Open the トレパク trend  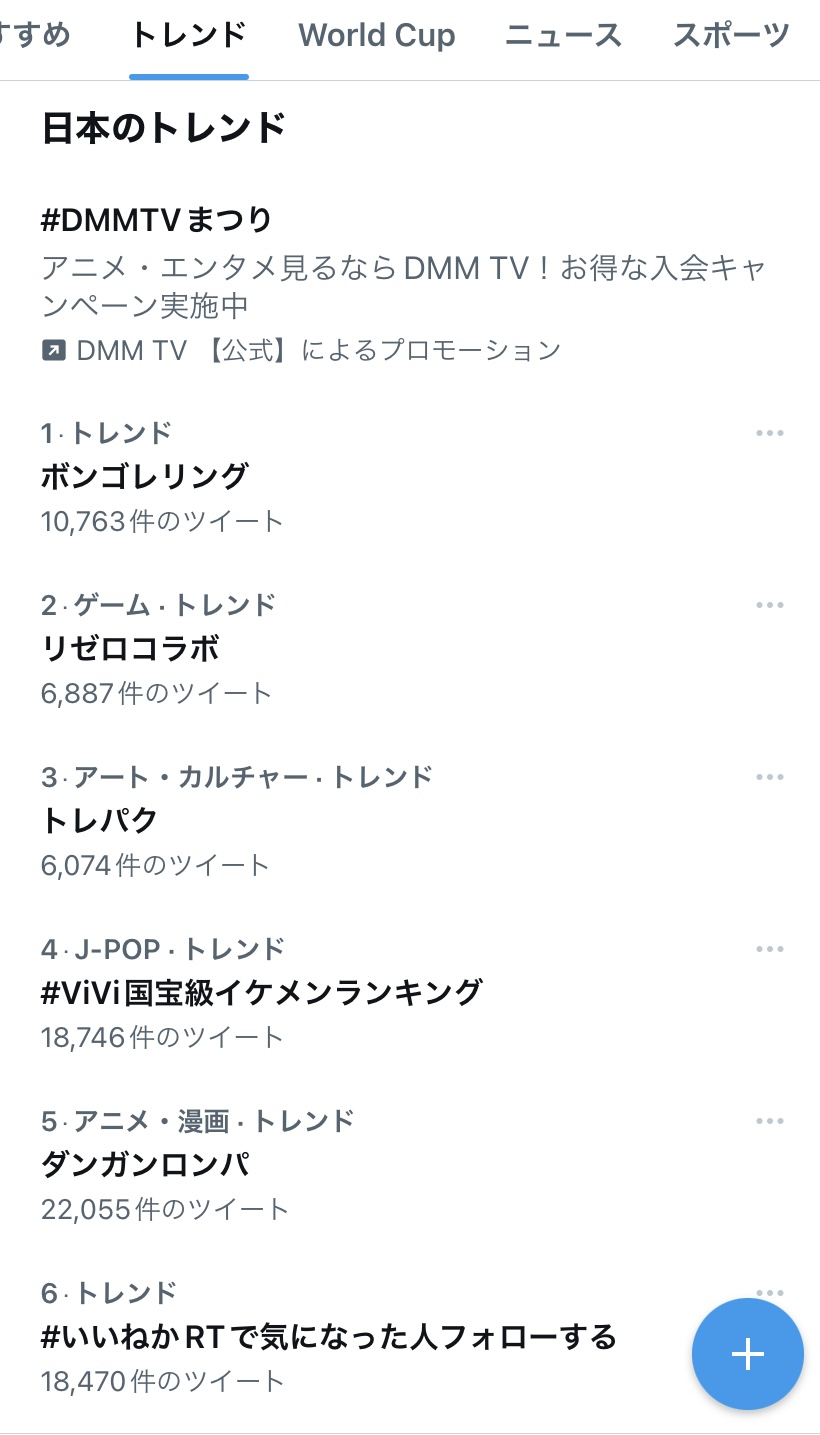pos(100,820)
